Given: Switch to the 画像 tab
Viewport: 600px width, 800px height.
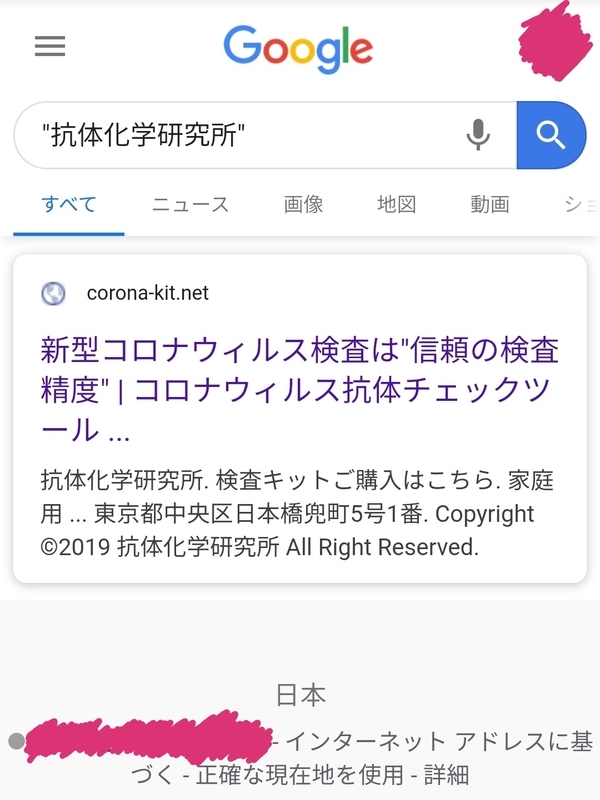Looking at the screenshot, I should click(x=303, y=205).
